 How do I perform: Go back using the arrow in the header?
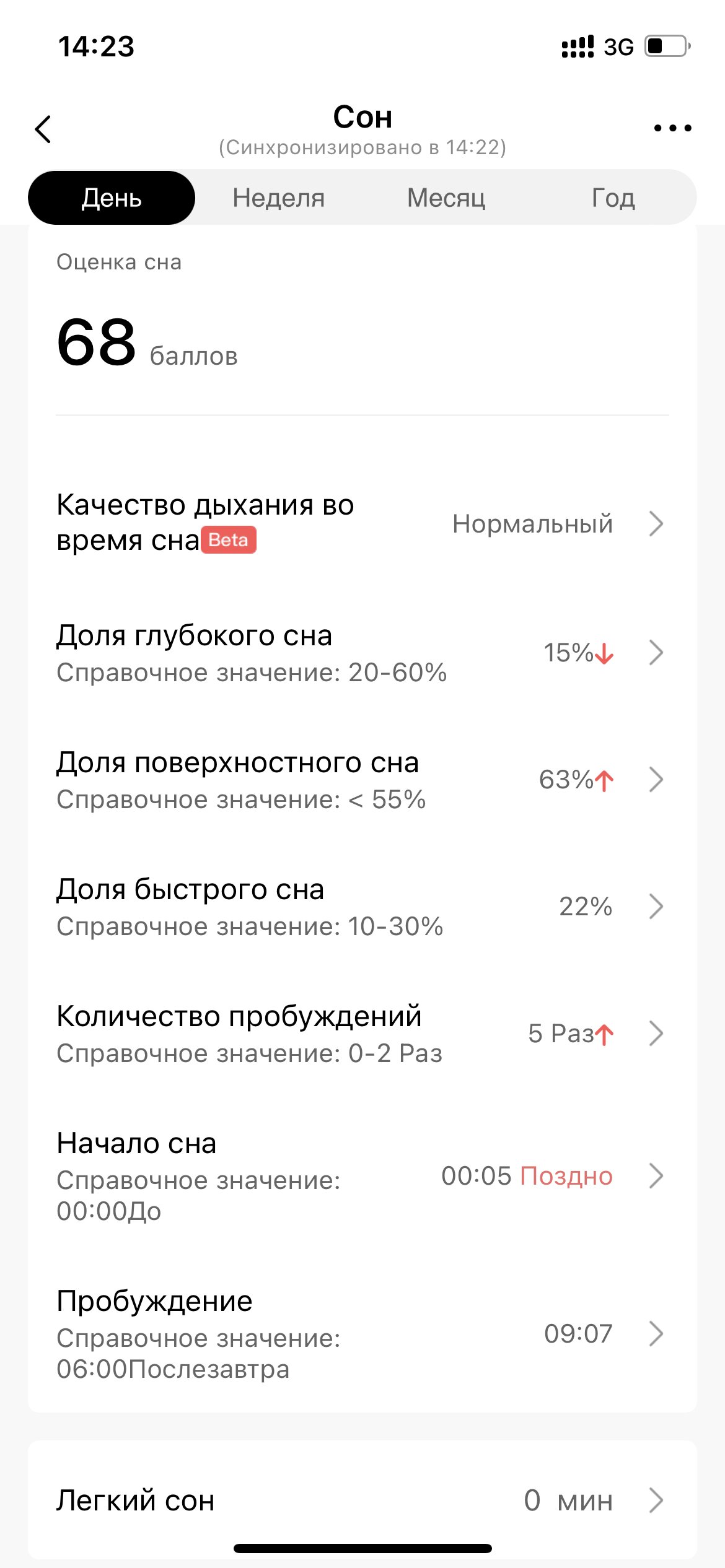[x=43, y=129]
